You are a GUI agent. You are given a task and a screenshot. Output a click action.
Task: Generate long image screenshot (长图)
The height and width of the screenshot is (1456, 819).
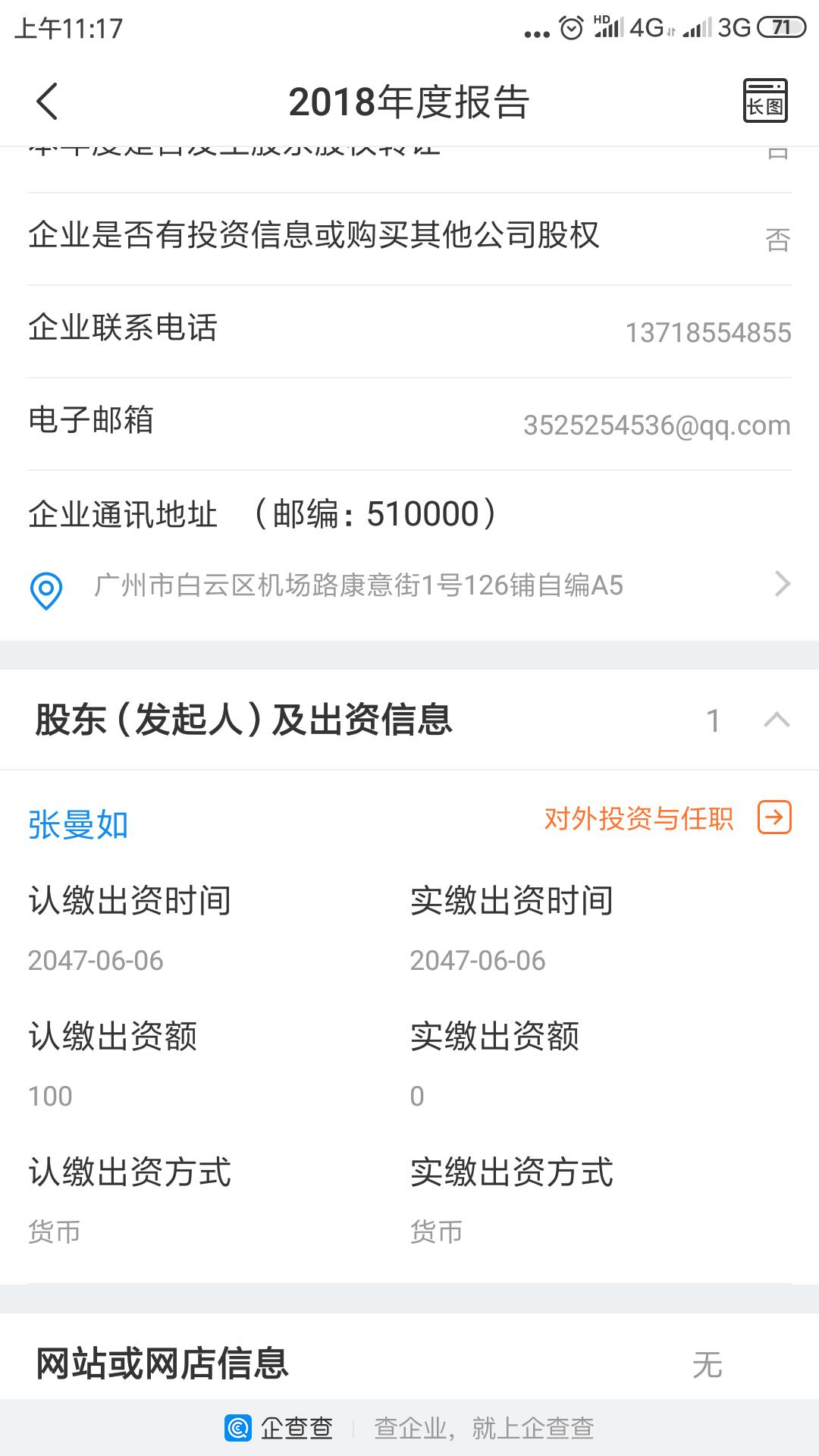[764, 101]
